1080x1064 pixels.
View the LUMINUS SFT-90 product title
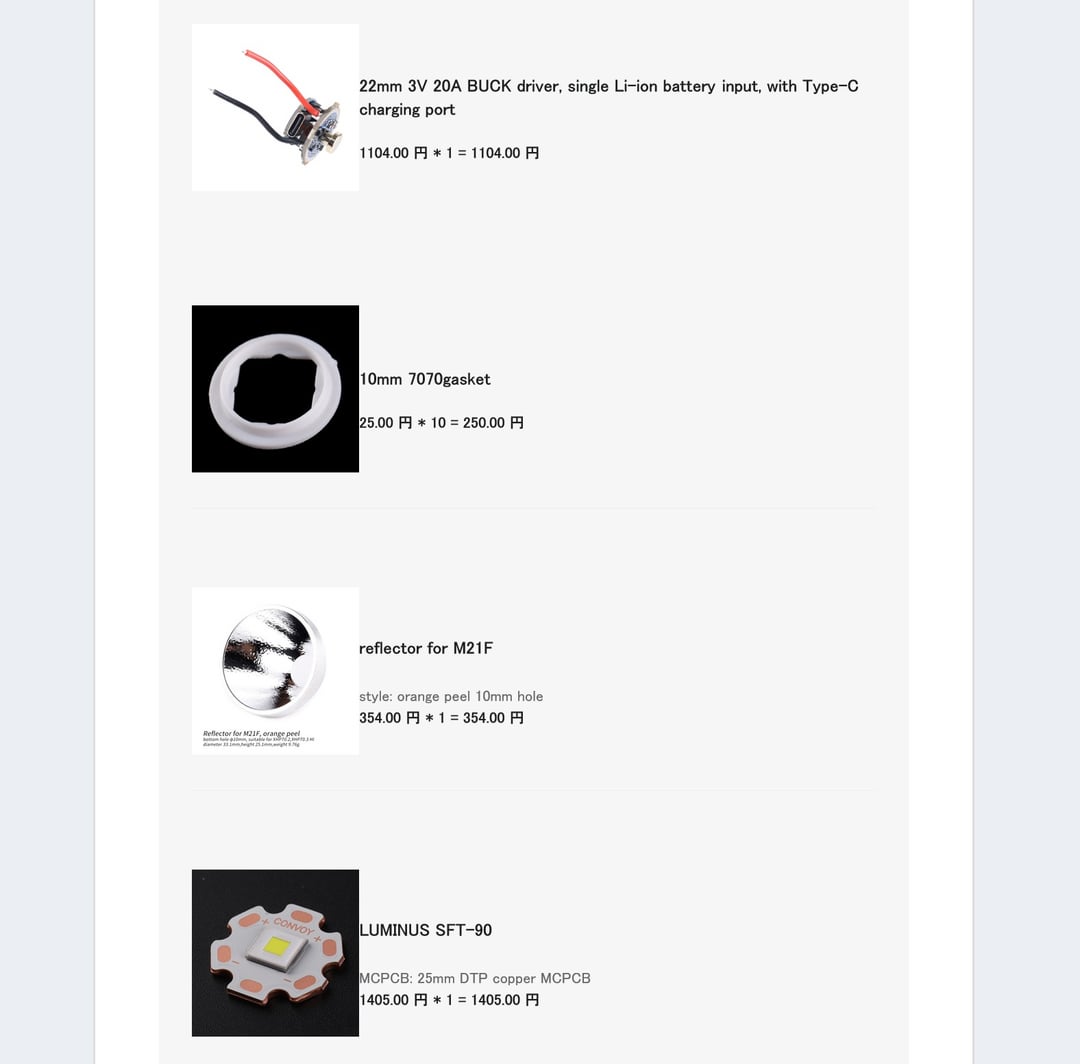[426, 930]
